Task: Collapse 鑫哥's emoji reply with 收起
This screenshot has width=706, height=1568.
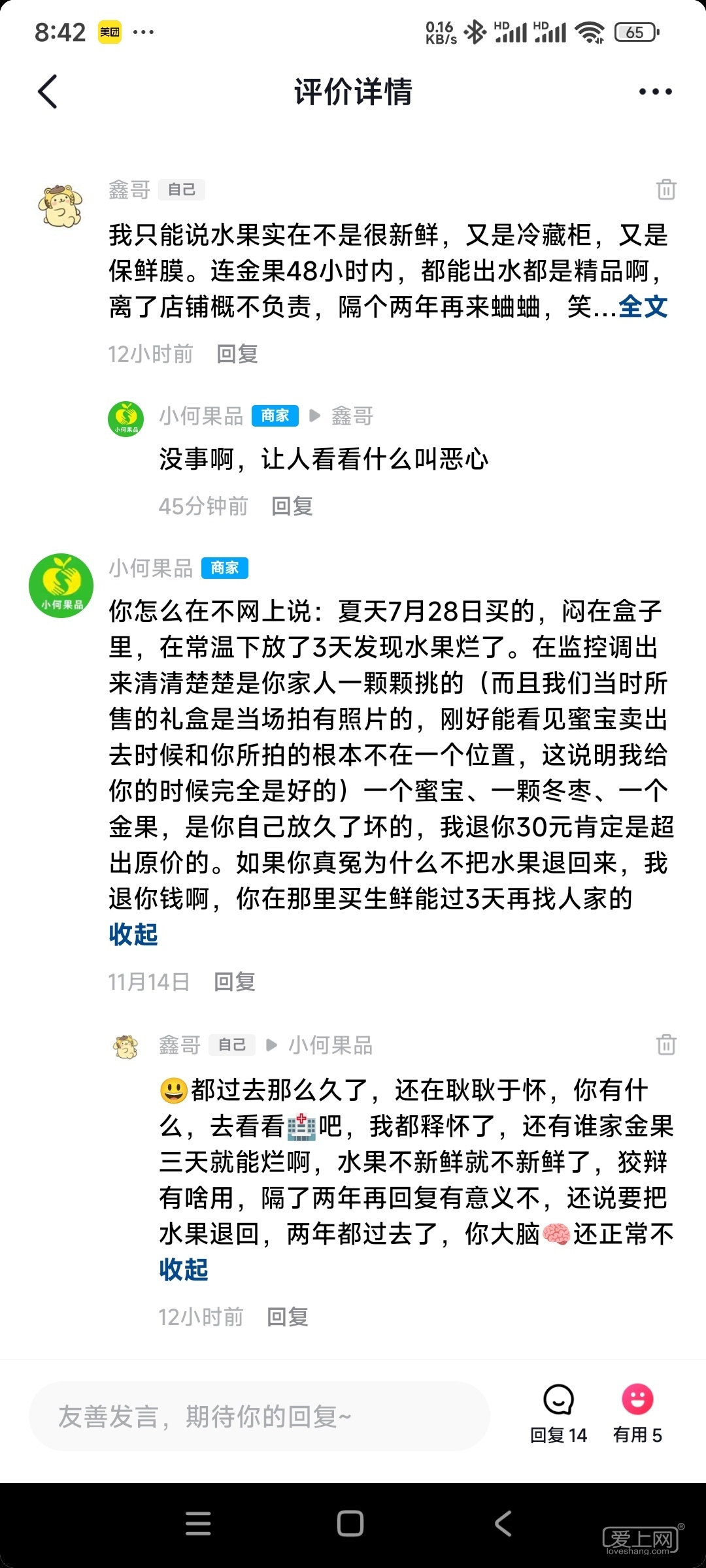Action: coord(184,1269)
